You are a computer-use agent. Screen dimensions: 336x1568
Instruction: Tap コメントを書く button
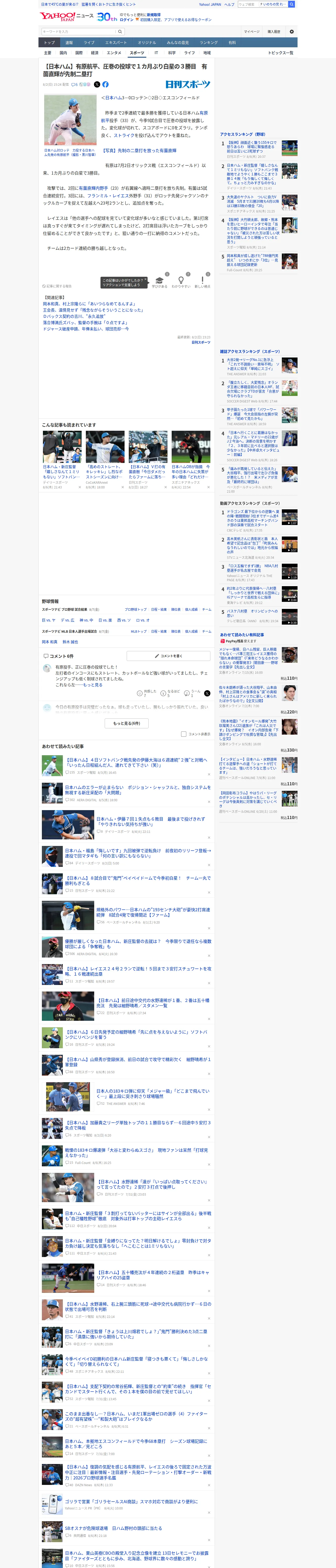(x=168, y=656)
